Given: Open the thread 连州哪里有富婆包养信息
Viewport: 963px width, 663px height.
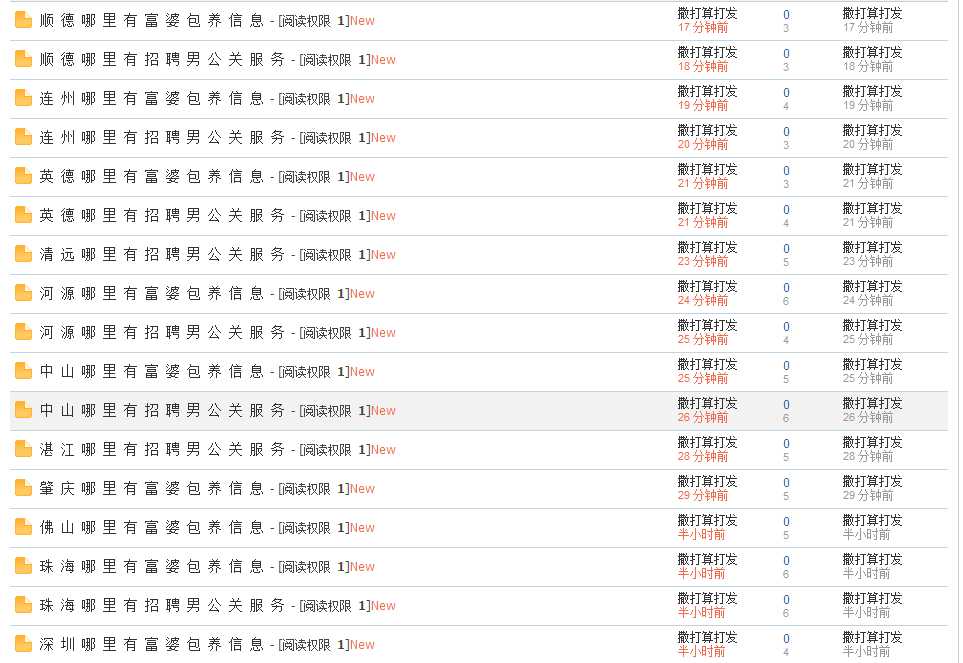Looking at the screenshot, I should [152, 98].
